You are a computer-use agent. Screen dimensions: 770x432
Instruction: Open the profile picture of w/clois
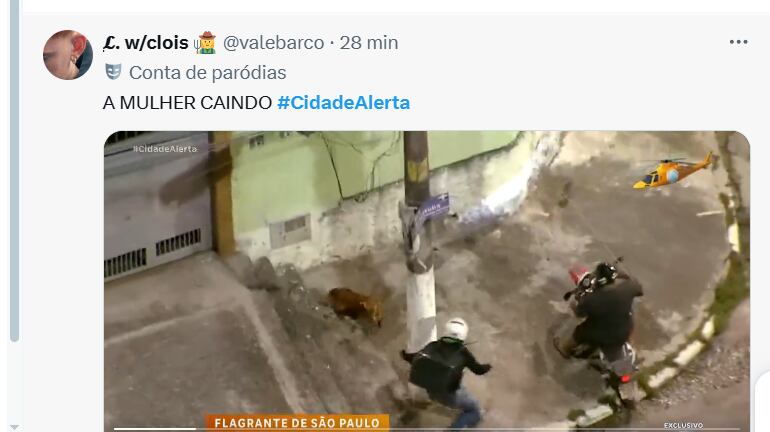tap(68, 54)
